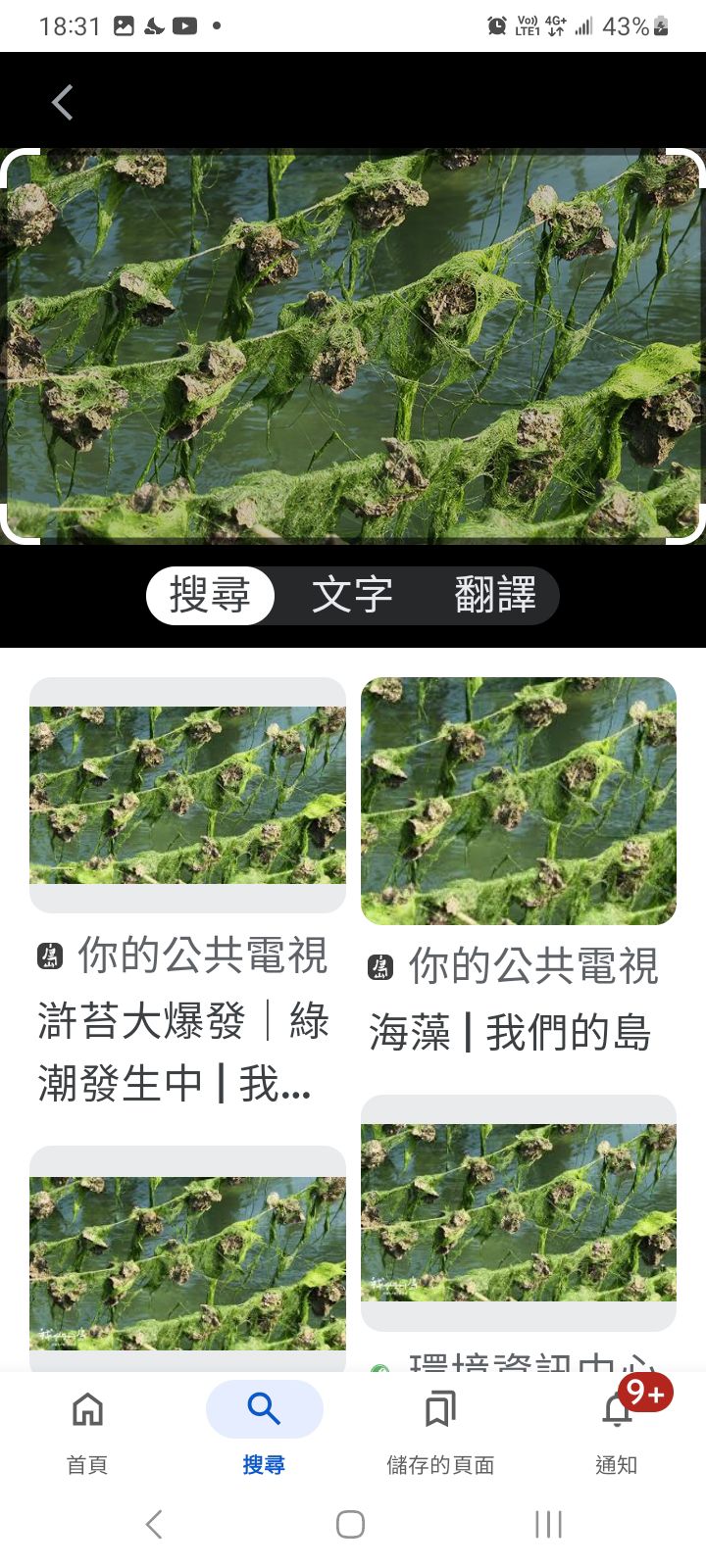Image resolution: width=706 pixels, height=1568 pixels.
Task: Tap the system home button
Action: 350,1524
